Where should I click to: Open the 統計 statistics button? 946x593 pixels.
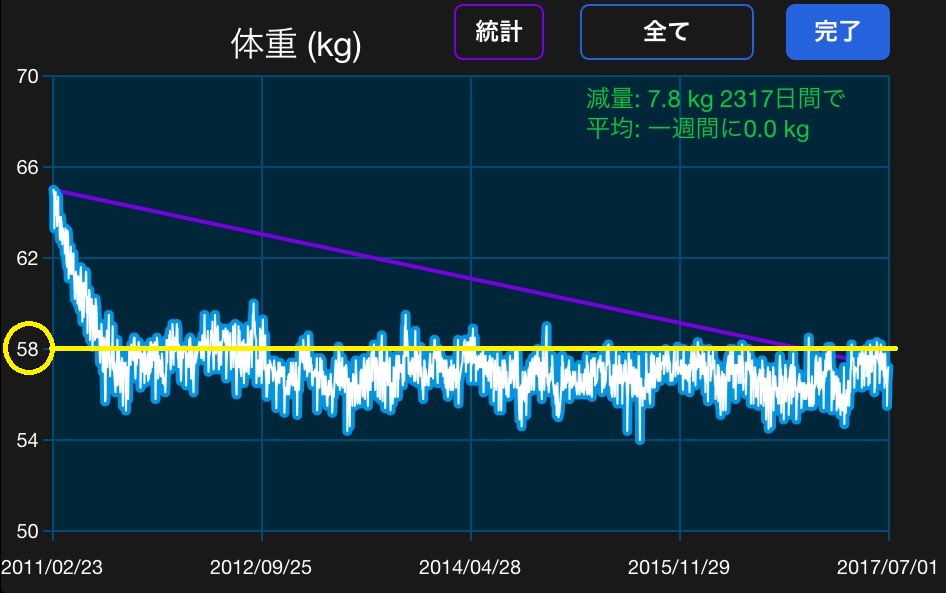point(499,32)
